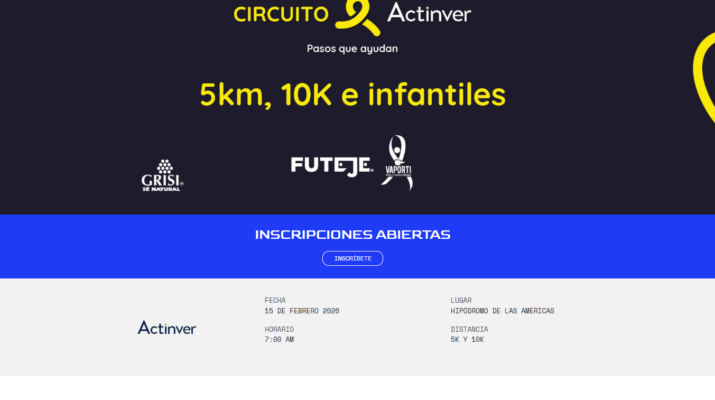Tap the Inscríbete button to register
Screen dimensions: 715x400
352,258
